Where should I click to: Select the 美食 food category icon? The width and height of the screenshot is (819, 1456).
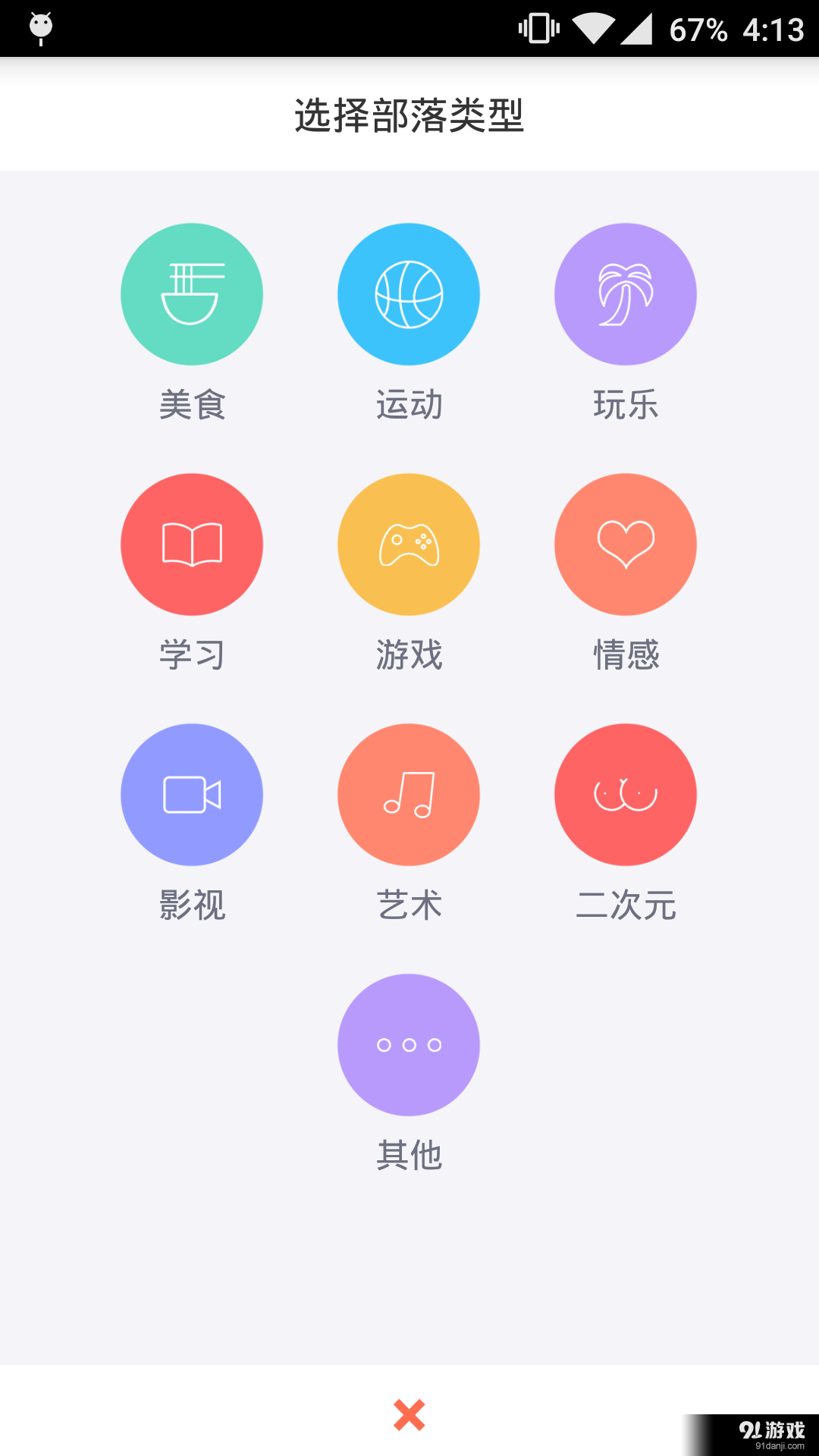tap(192, 293)
